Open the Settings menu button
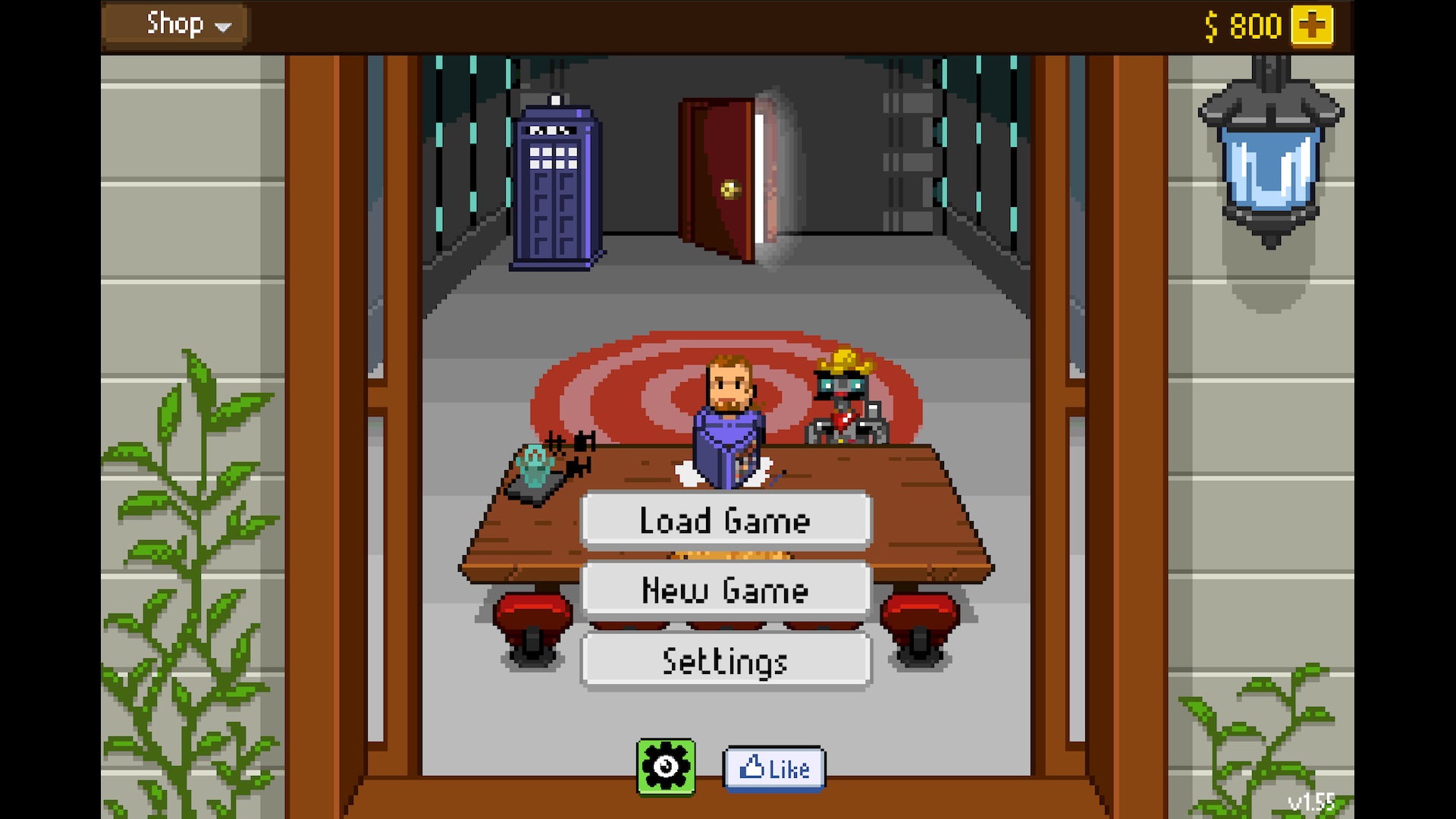The height and width of the screenshot is (819, 1456). pos(726,661)
